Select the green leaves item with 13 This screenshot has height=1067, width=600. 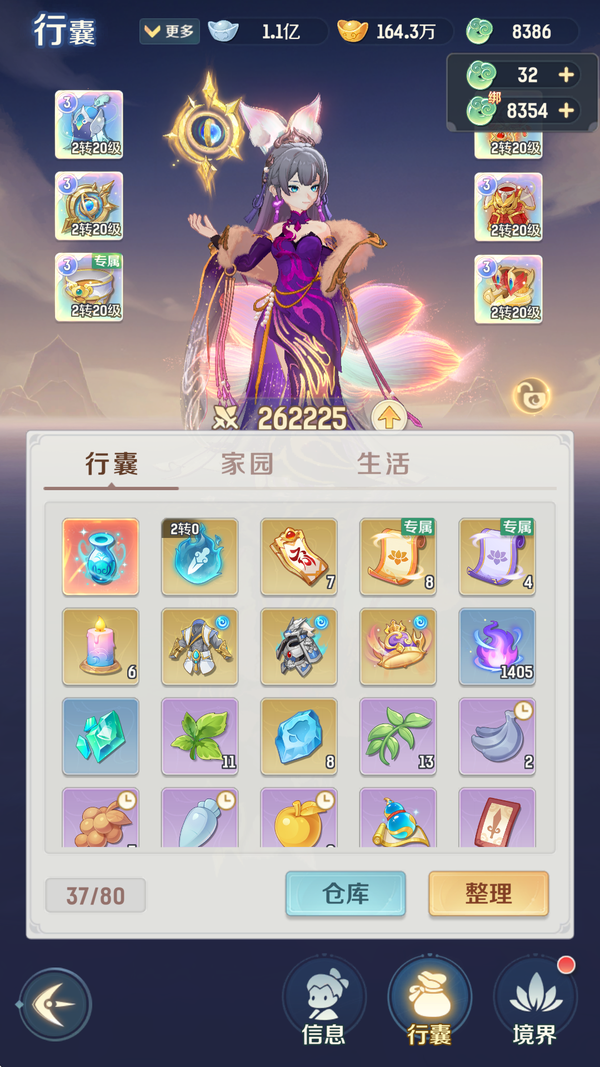[x=398, y=736]
